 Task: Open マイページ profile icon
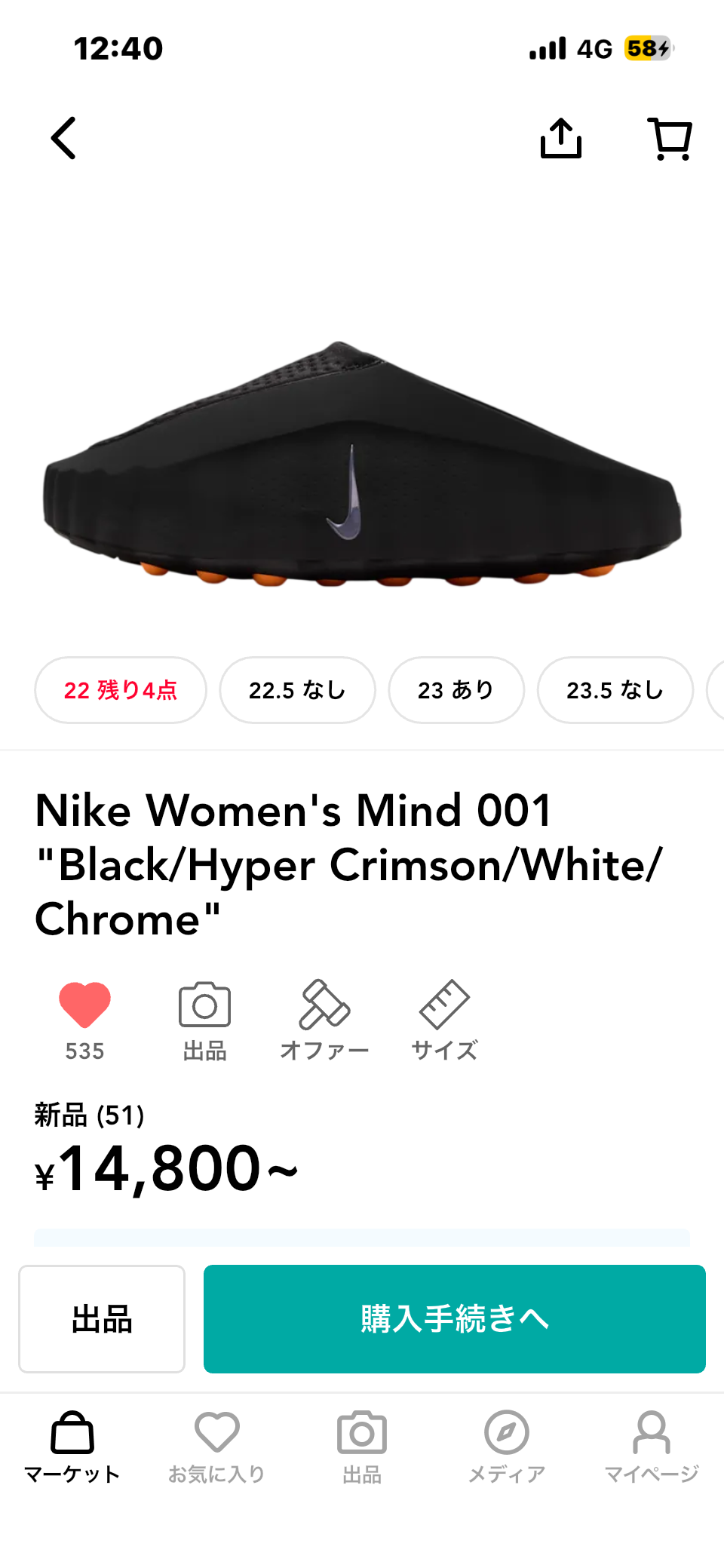click(650, 1444)
